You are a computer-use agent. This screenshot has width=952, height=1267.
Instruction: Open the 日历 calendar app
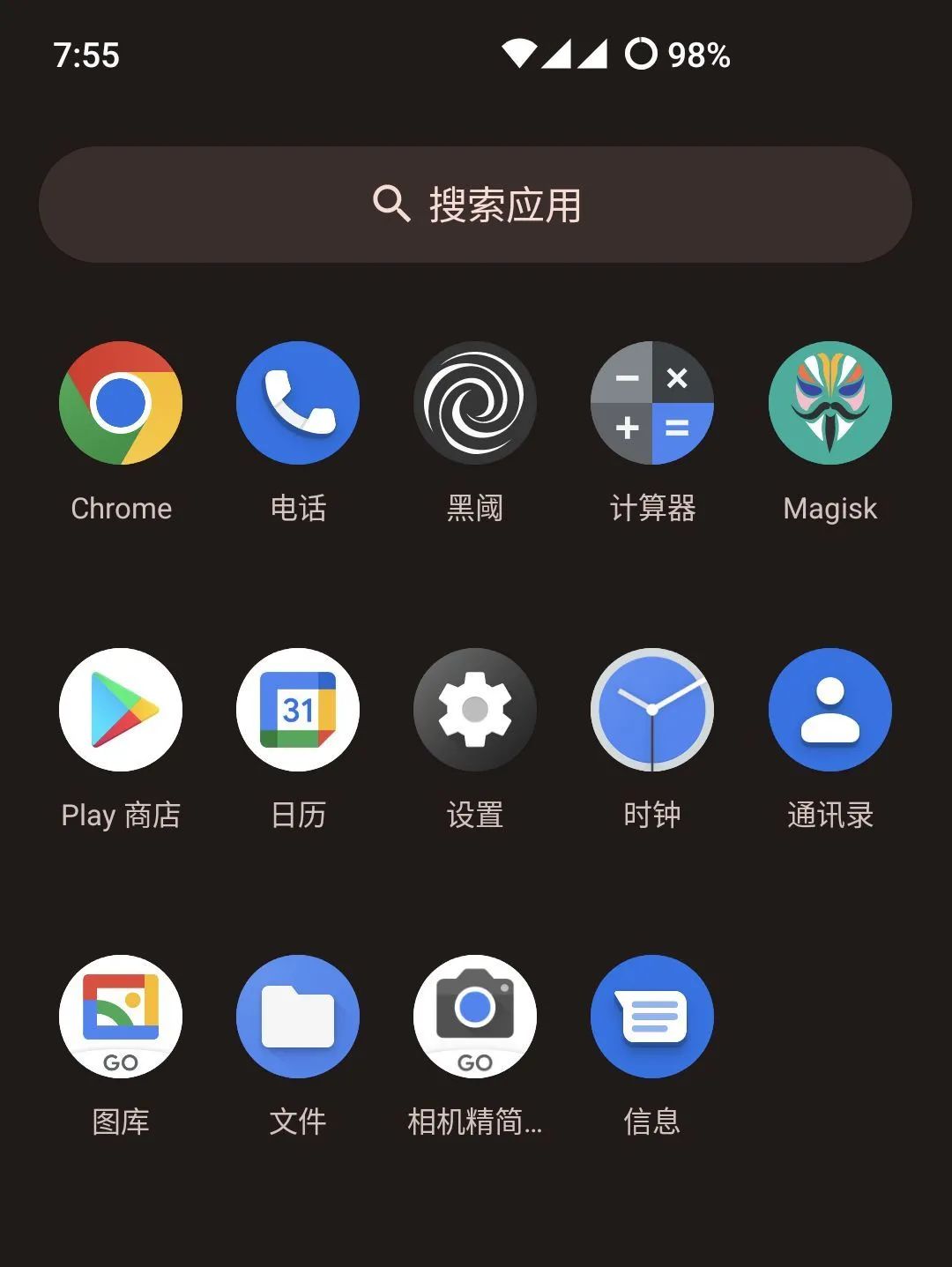click(x=298, y=710)
